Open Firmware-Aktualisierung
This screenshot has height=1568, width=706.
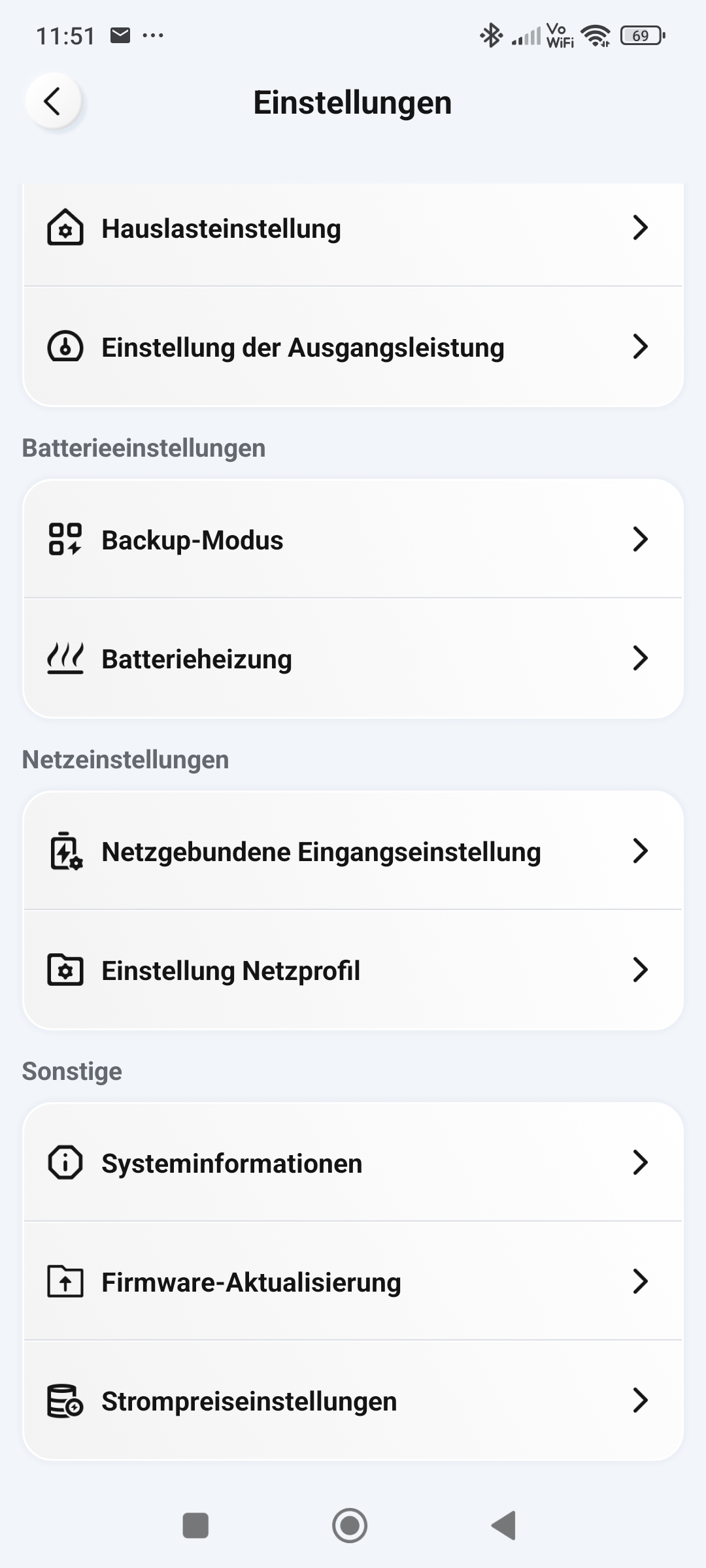pos(353,1282)
